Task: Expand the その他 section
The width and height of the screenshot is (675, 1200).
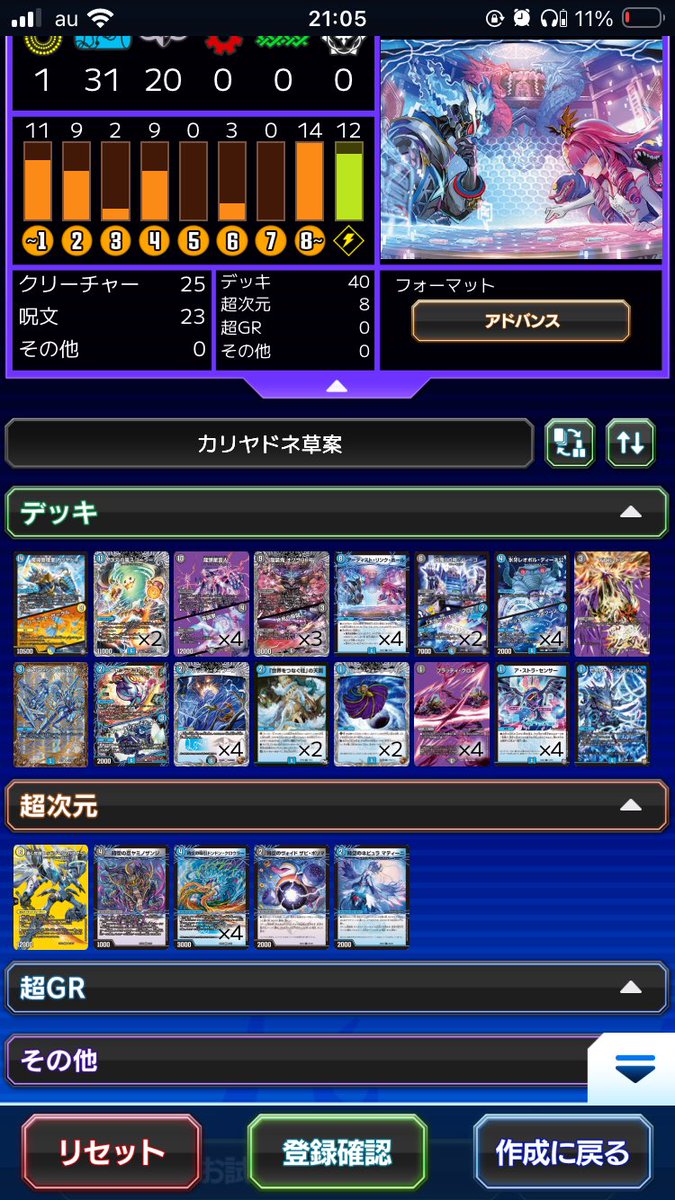Action: click(300, 1060)
